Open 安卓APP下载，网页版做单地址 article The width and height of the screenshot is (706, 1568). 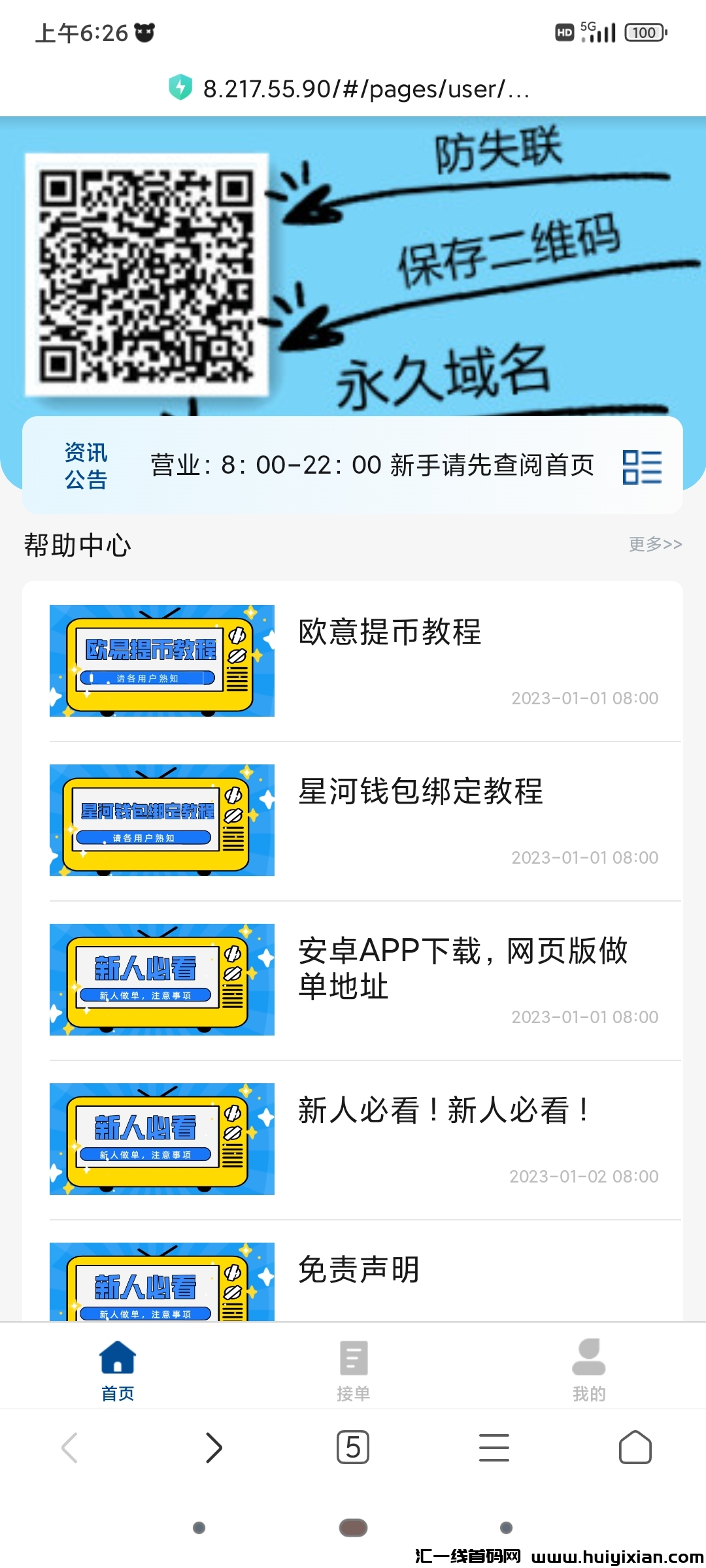click(x=462, y=968)
